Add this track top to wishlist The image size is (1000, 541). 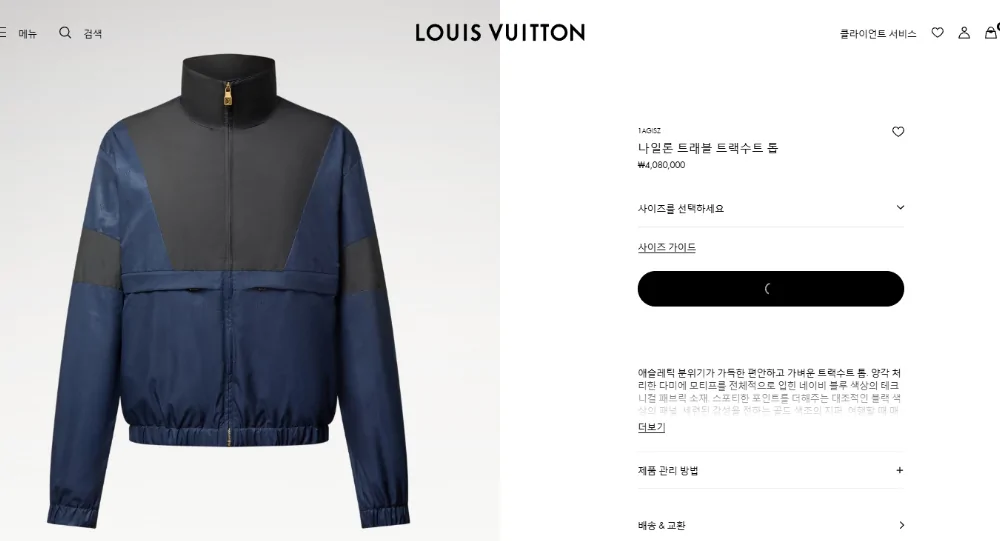coord(898,132)
